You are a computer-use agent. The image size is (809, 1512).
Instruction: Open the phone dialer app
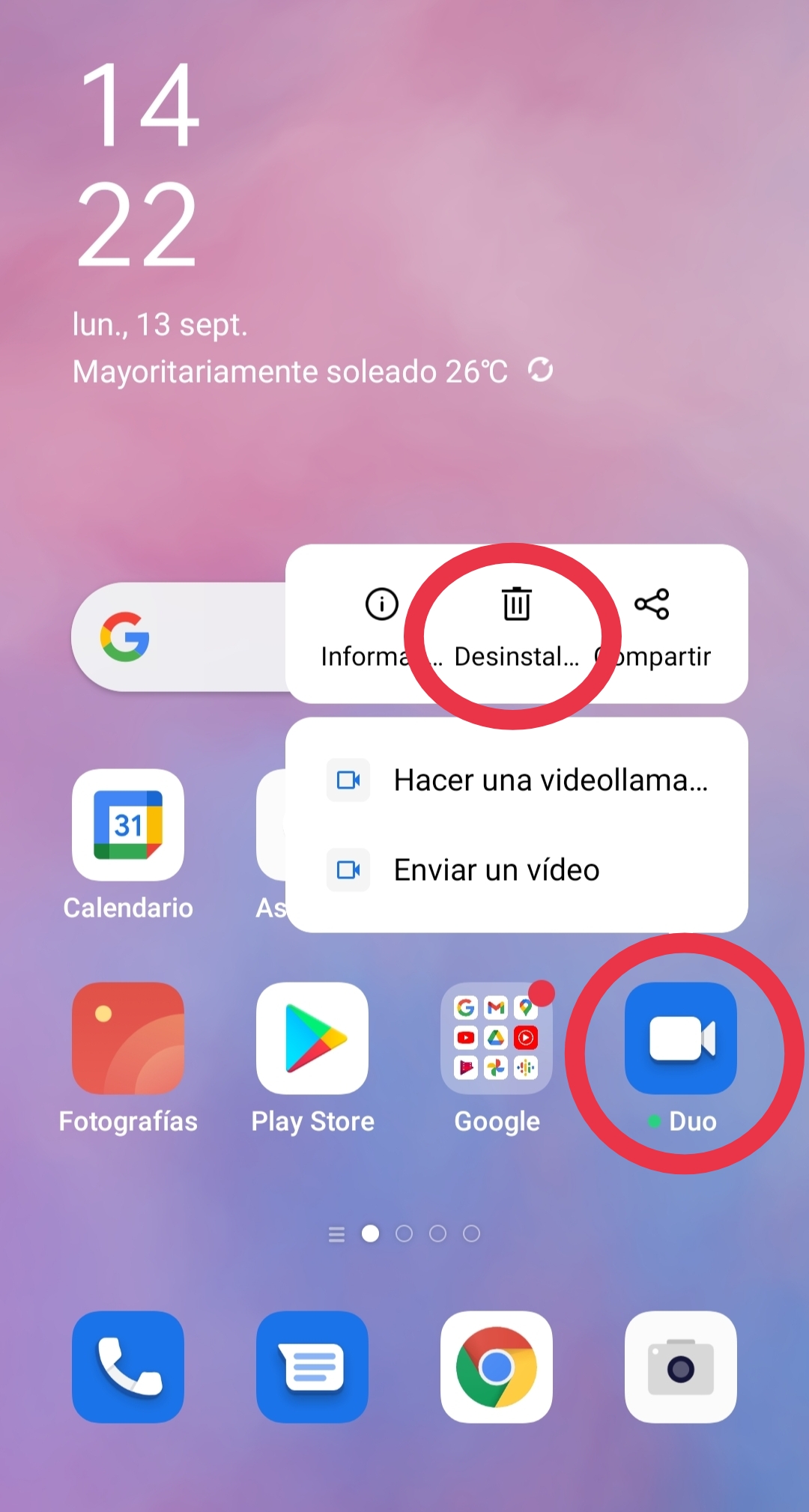[128, 1367]
